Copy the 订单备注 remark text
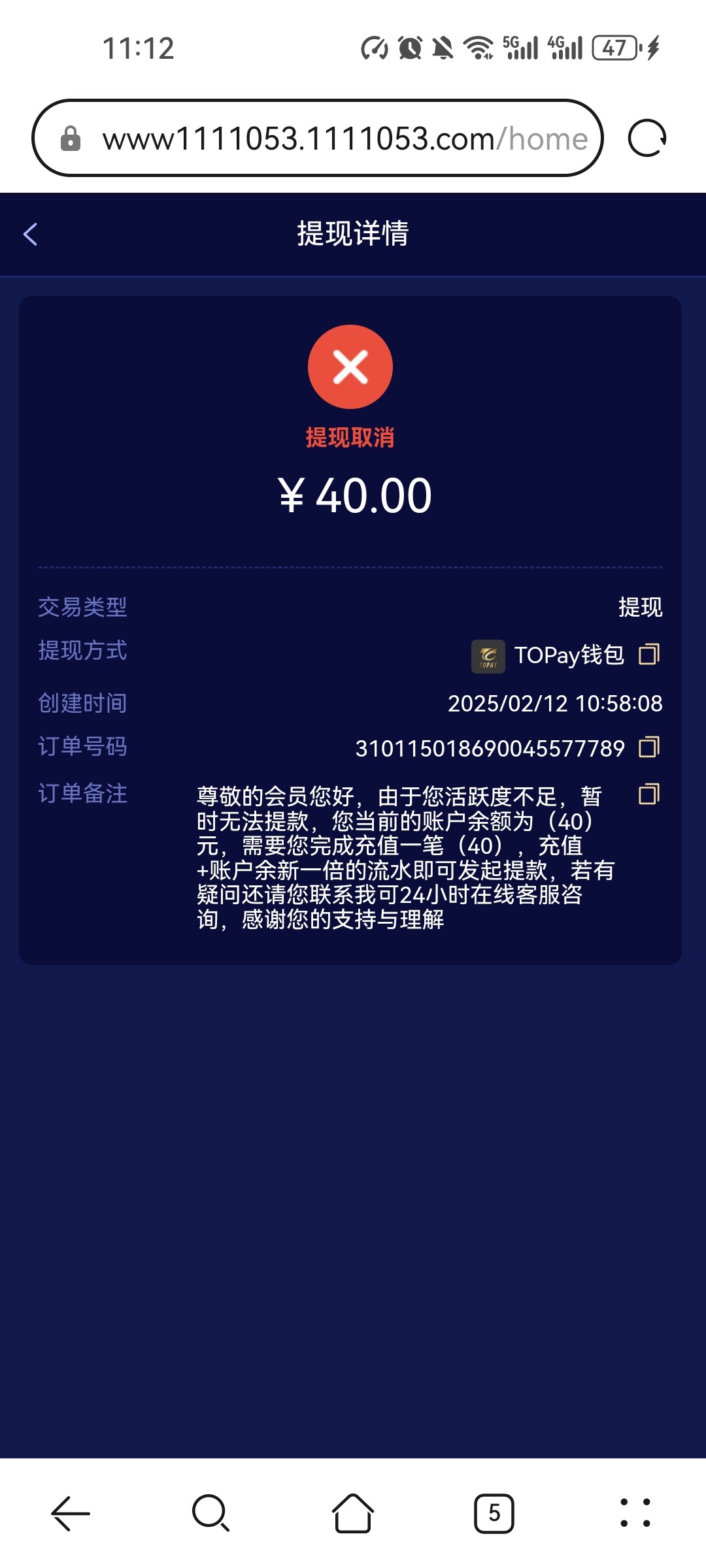 tap(648, 794)
